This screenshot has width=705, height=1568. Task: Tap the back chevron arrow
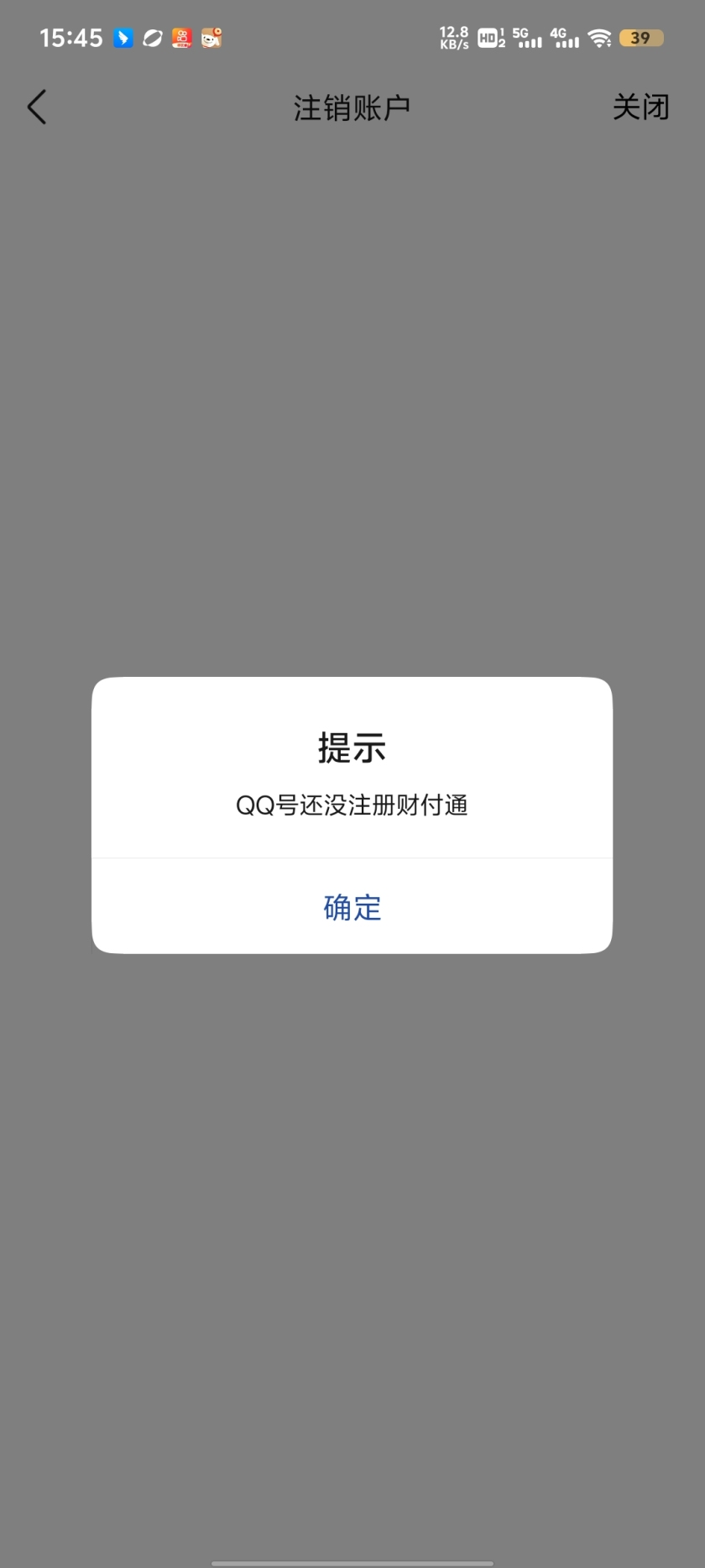pos(36,107)
